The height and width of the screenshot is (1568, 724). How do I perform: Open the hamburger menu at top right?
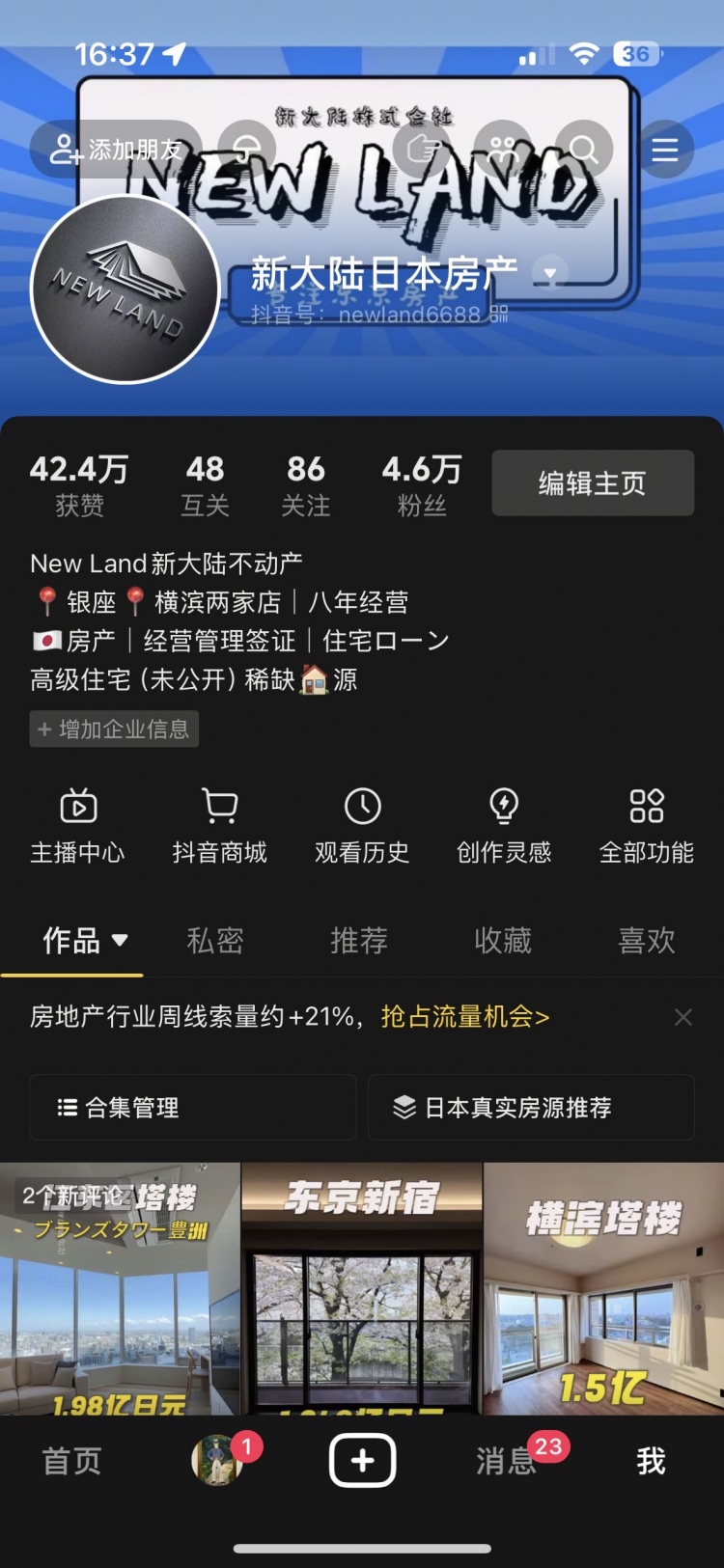click(x=664, y=150)
